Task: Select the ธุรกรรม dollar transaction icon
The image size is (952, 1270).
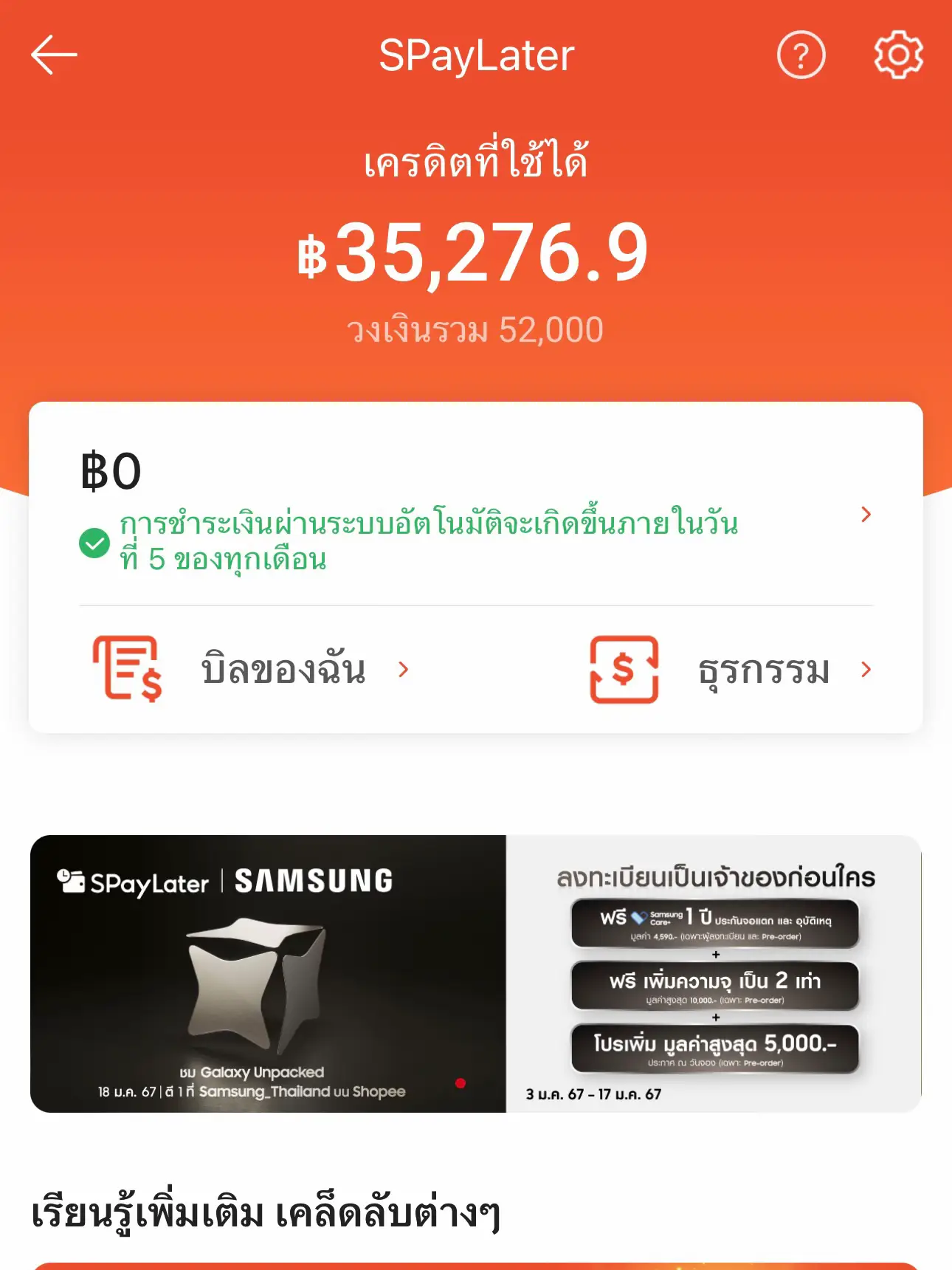Action: pyautogui.click(x=624, y=670)
